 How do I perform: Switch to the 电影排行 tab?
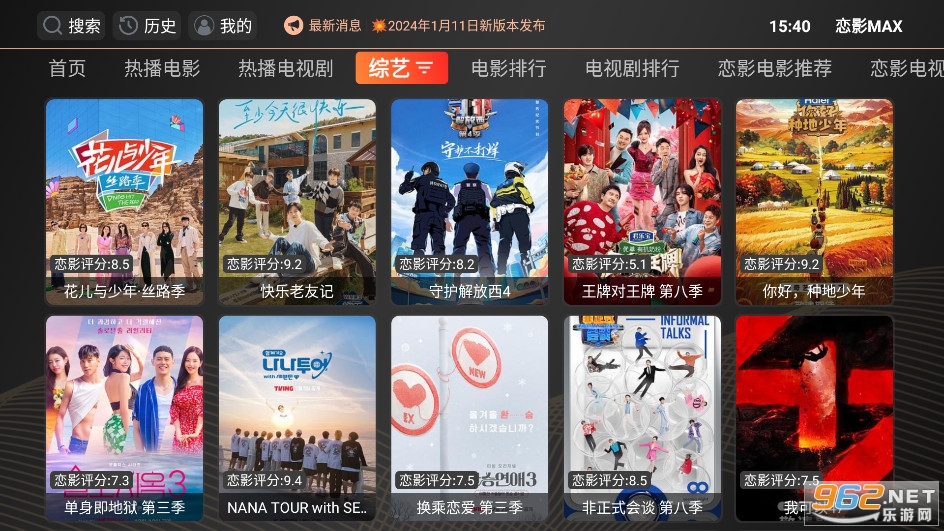tap(508, 68)
